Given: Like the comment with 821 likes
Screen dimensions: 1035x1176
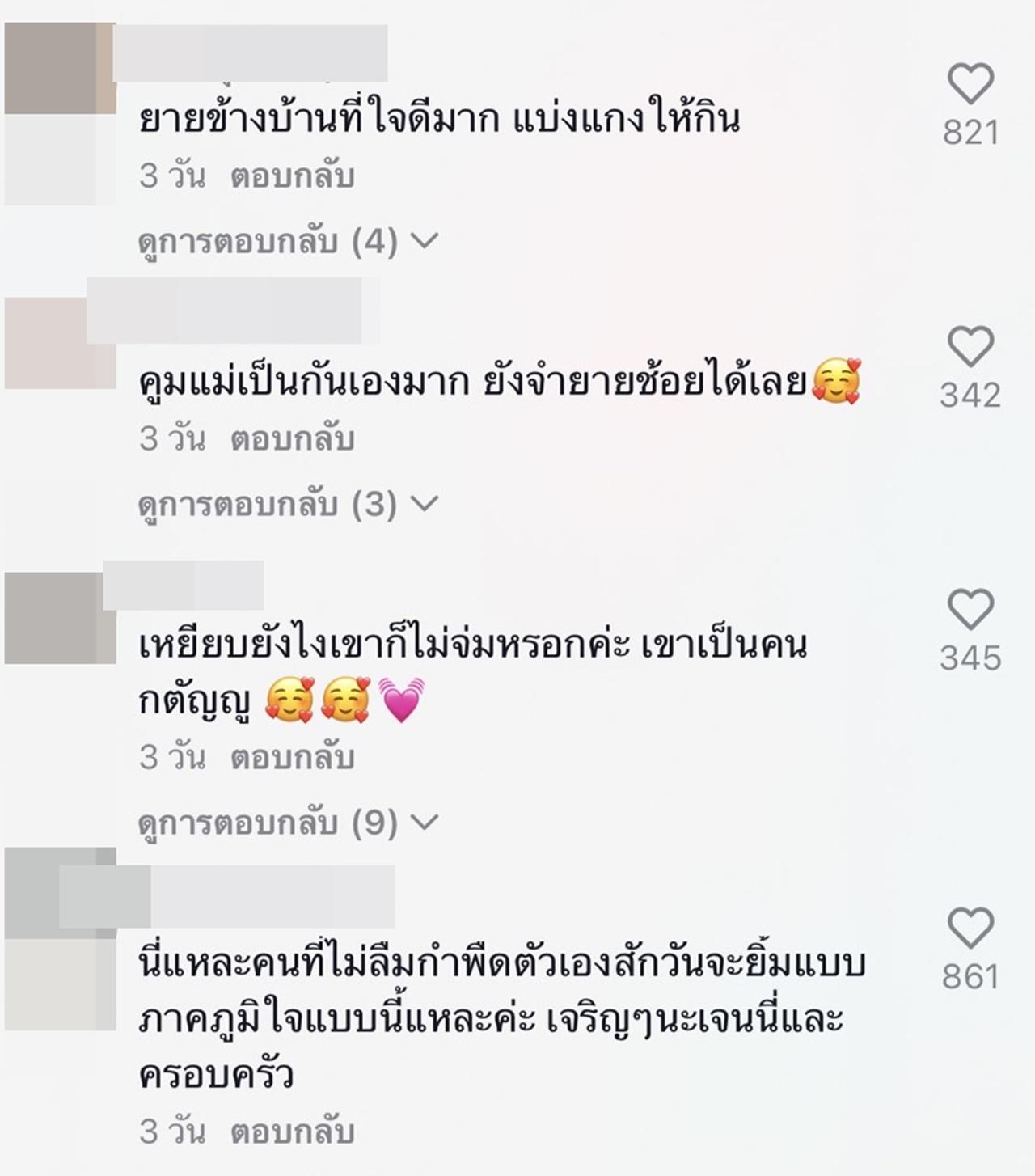Looking at the screenshot, I should click(x=970, y=84).
